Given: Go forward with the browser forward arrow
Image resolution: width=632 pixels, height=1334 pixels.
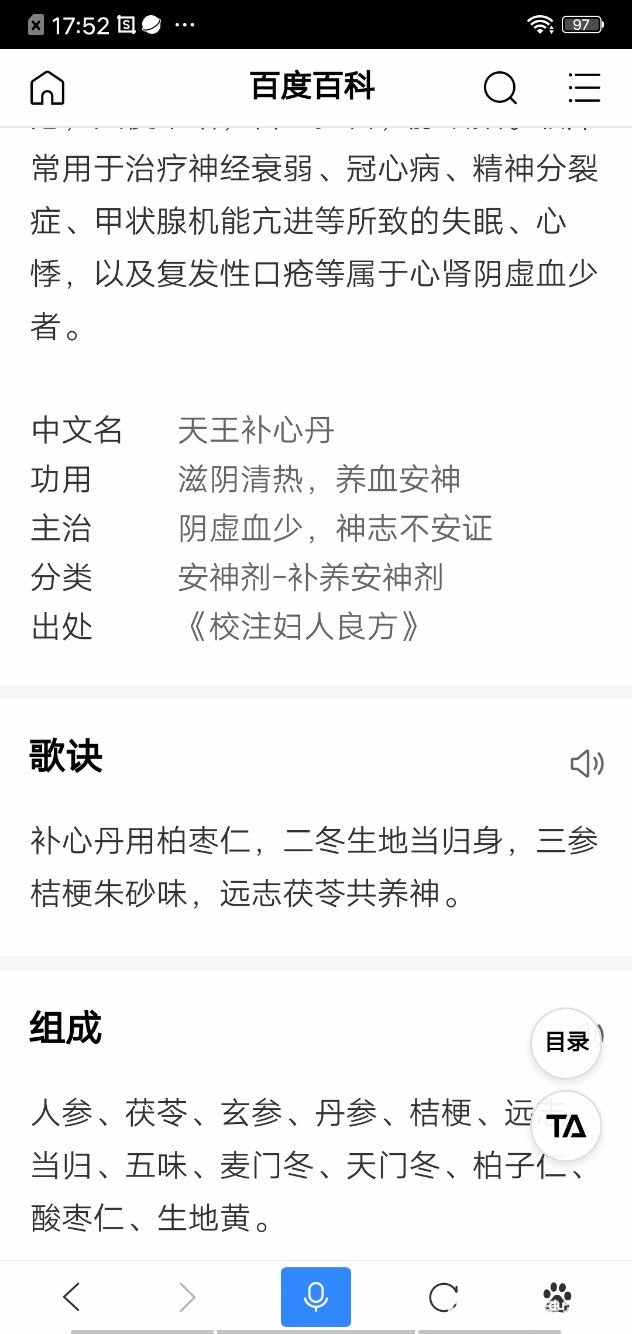Looking at the screenshot, I should (187, 1297).
